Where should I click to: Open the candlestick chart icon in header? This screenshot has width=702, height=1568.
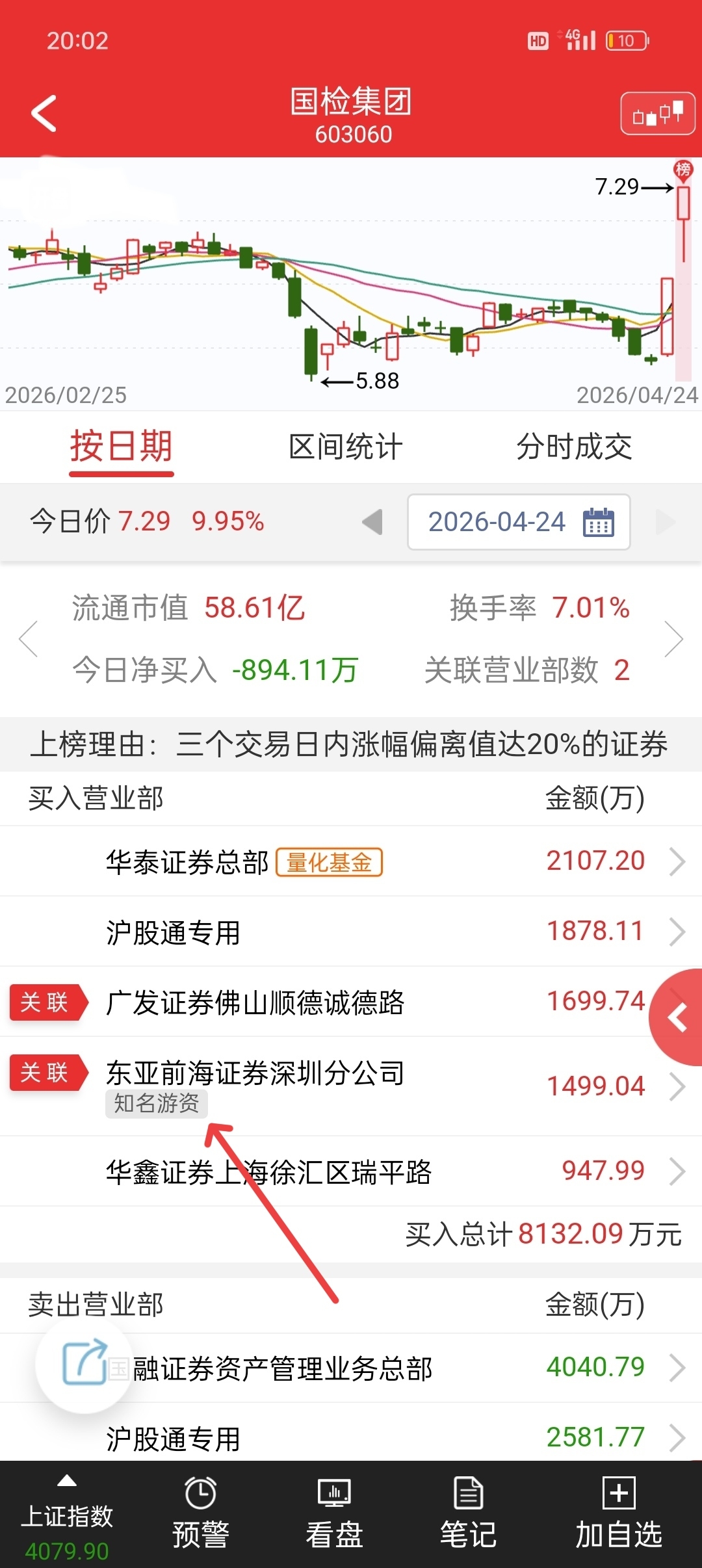[x=658, y=114]
